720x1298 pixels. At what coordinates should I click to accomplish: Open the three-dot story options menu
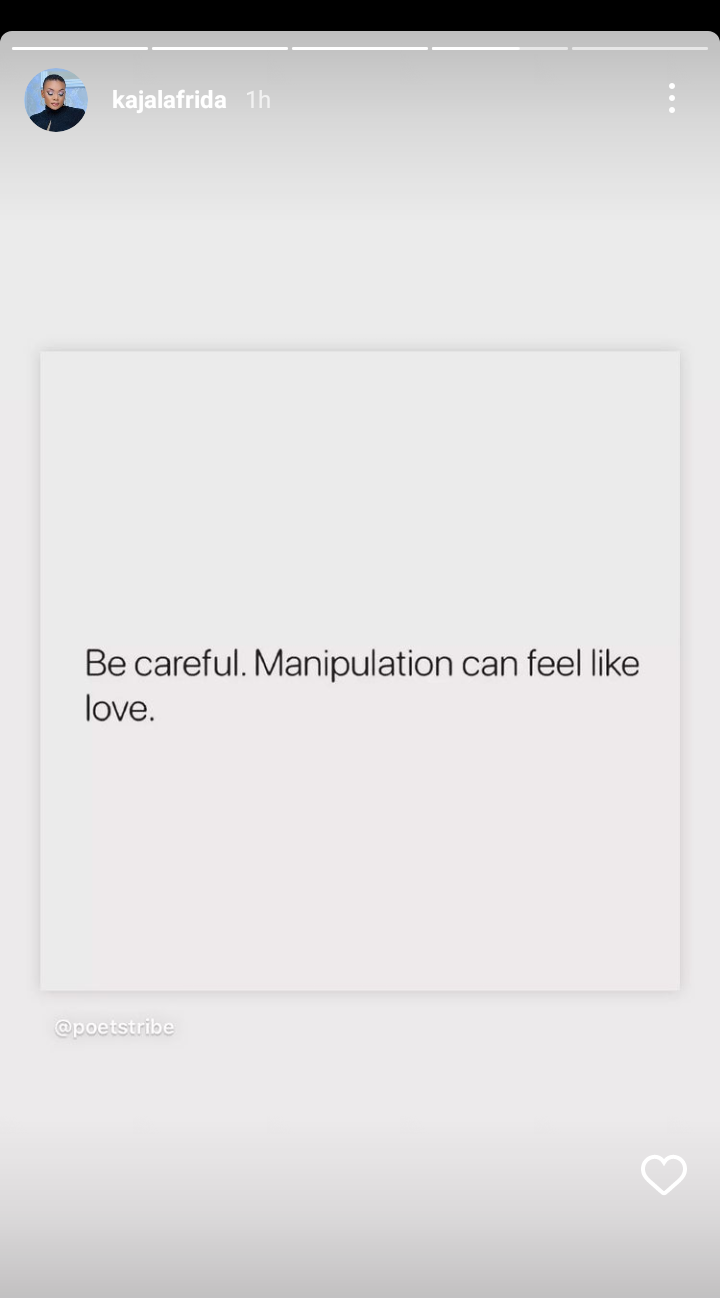click(x=671, y=98)
